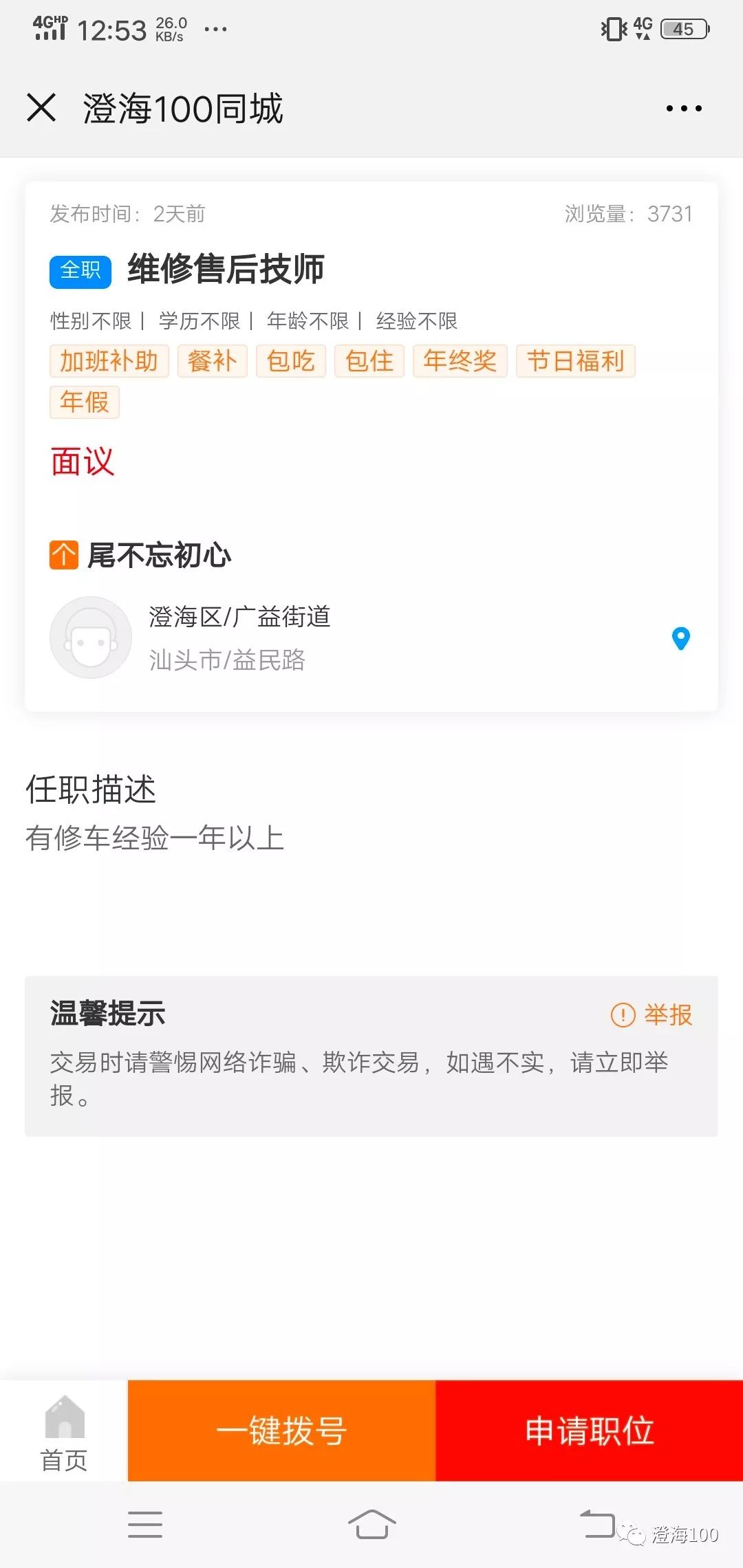This screenshot has height=1568, width=743.
Task: Open the 尾不忘初心 employer profile
Action: pos(160,556)
